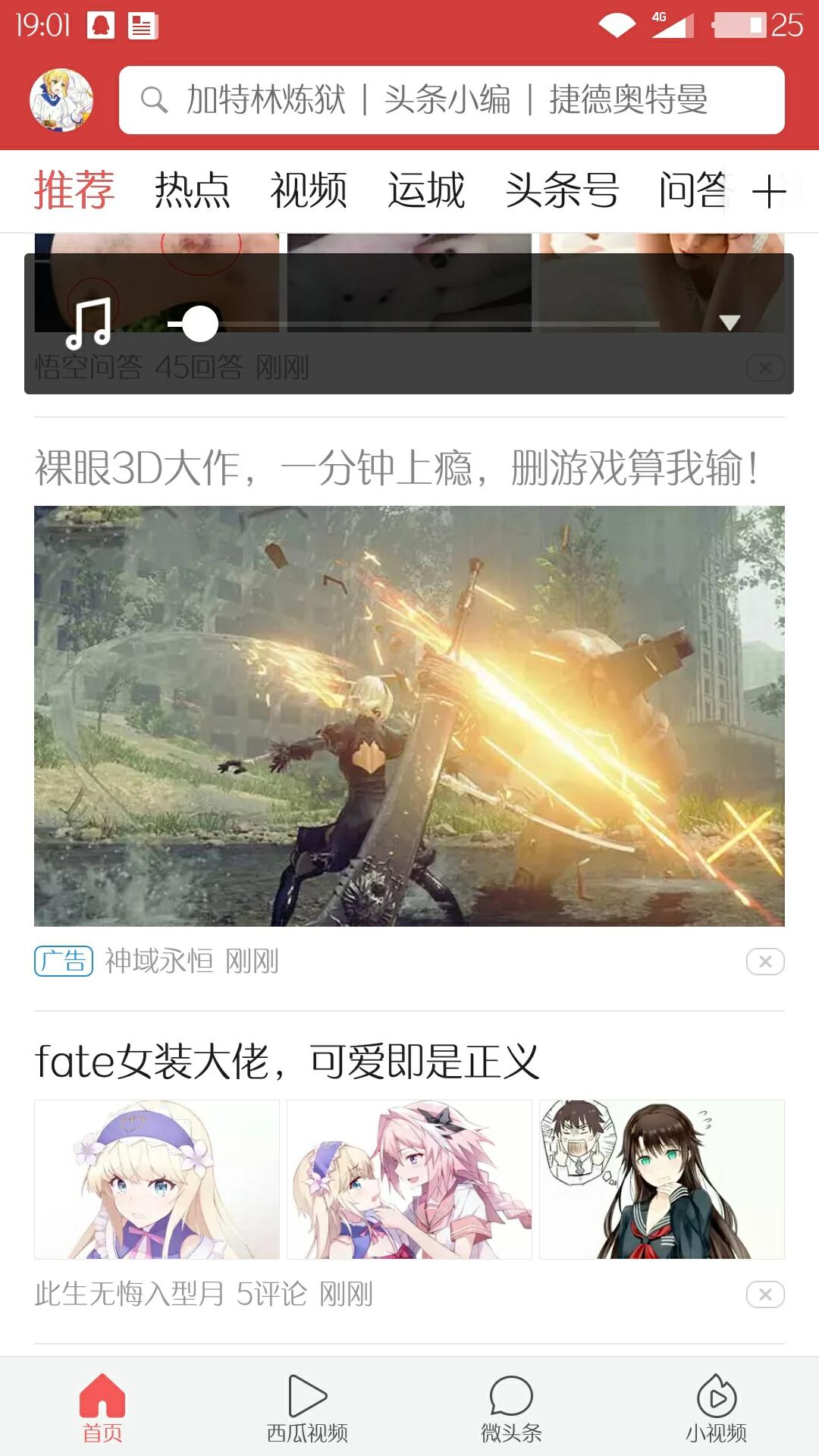The width and height of the screenshot is (819, 1456).
Task: Open the search box with trending keywords
Action: pyautogui.click(x=451, y=100)
